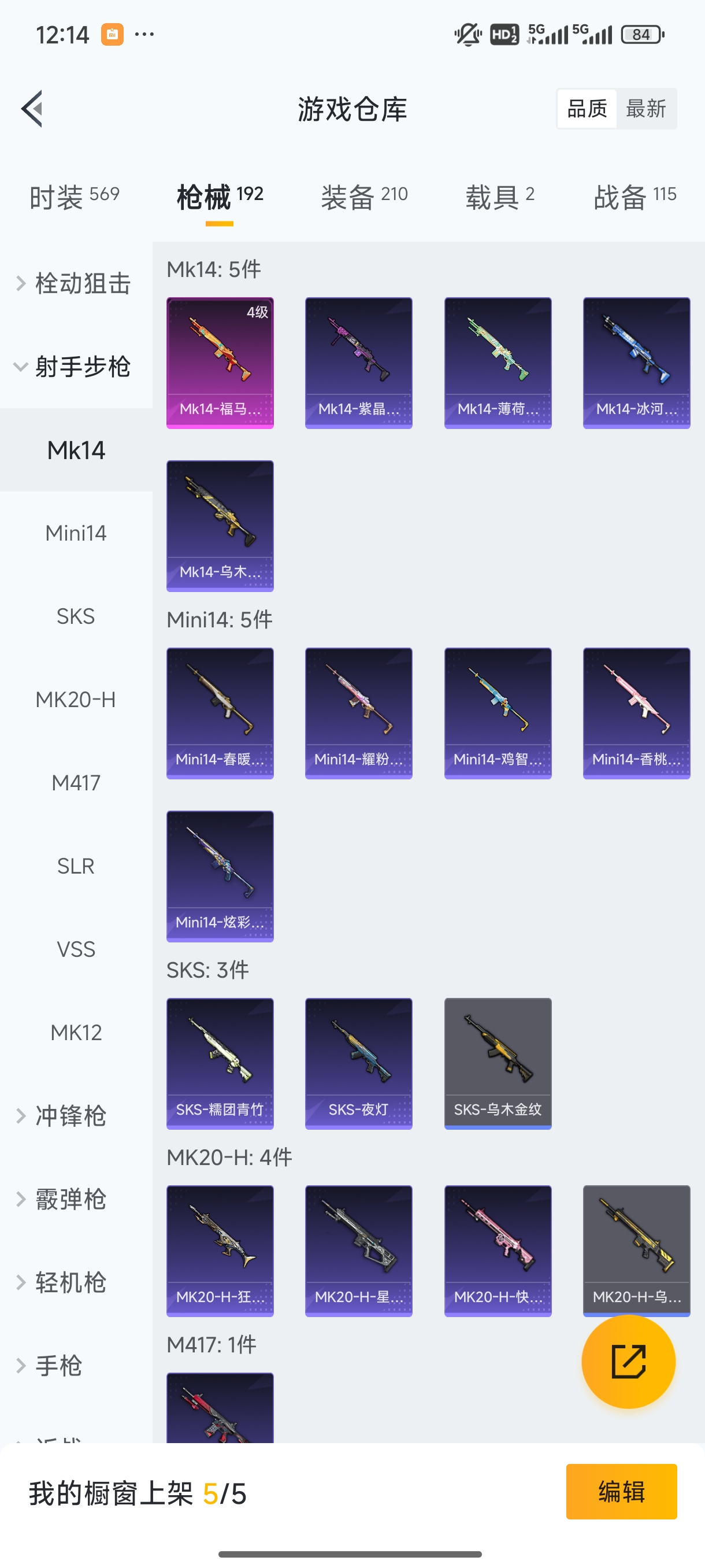705x1568 pixels.
Task: Switch to the 装备 tab
Action: coord(363,197)
